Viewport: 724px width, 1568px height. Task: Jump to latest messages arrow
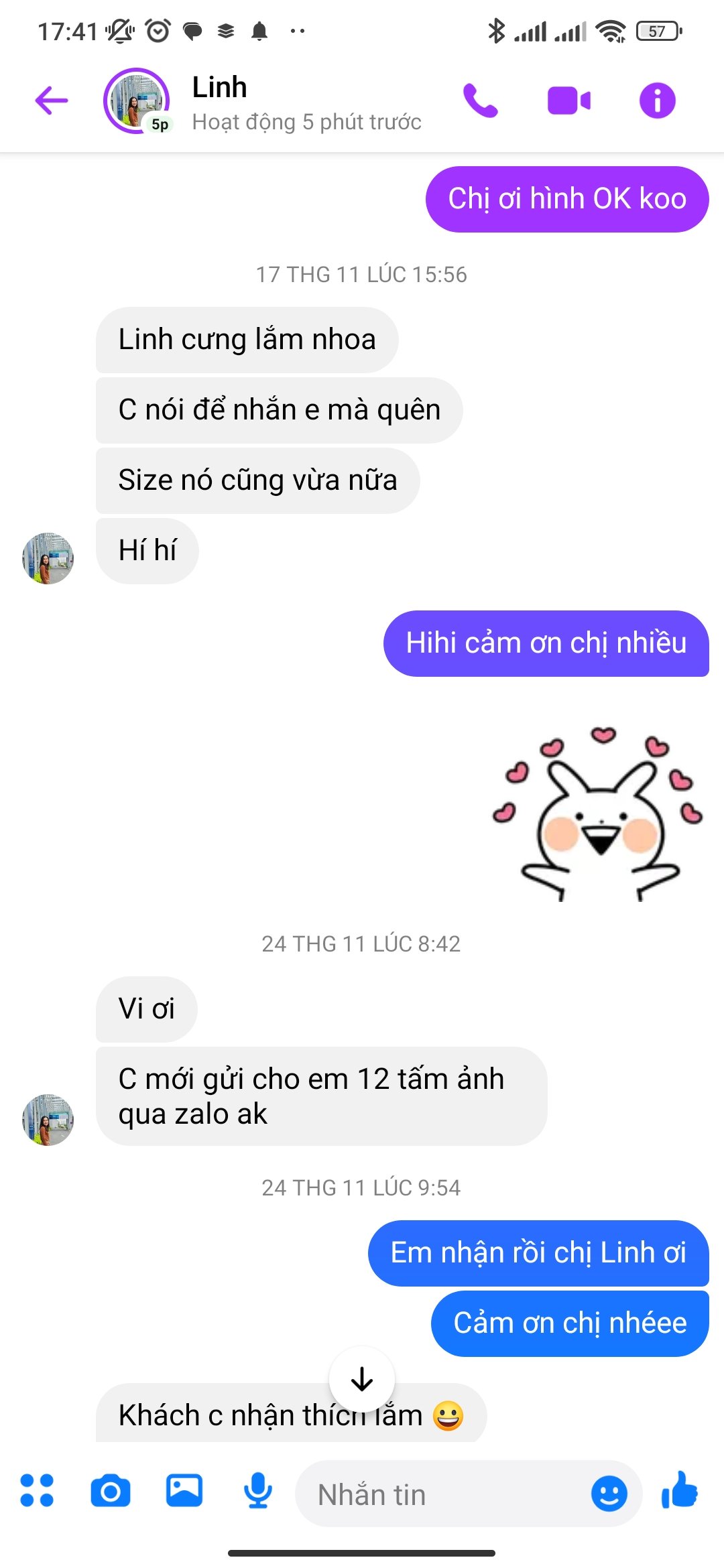click(x=362, y=1379)
